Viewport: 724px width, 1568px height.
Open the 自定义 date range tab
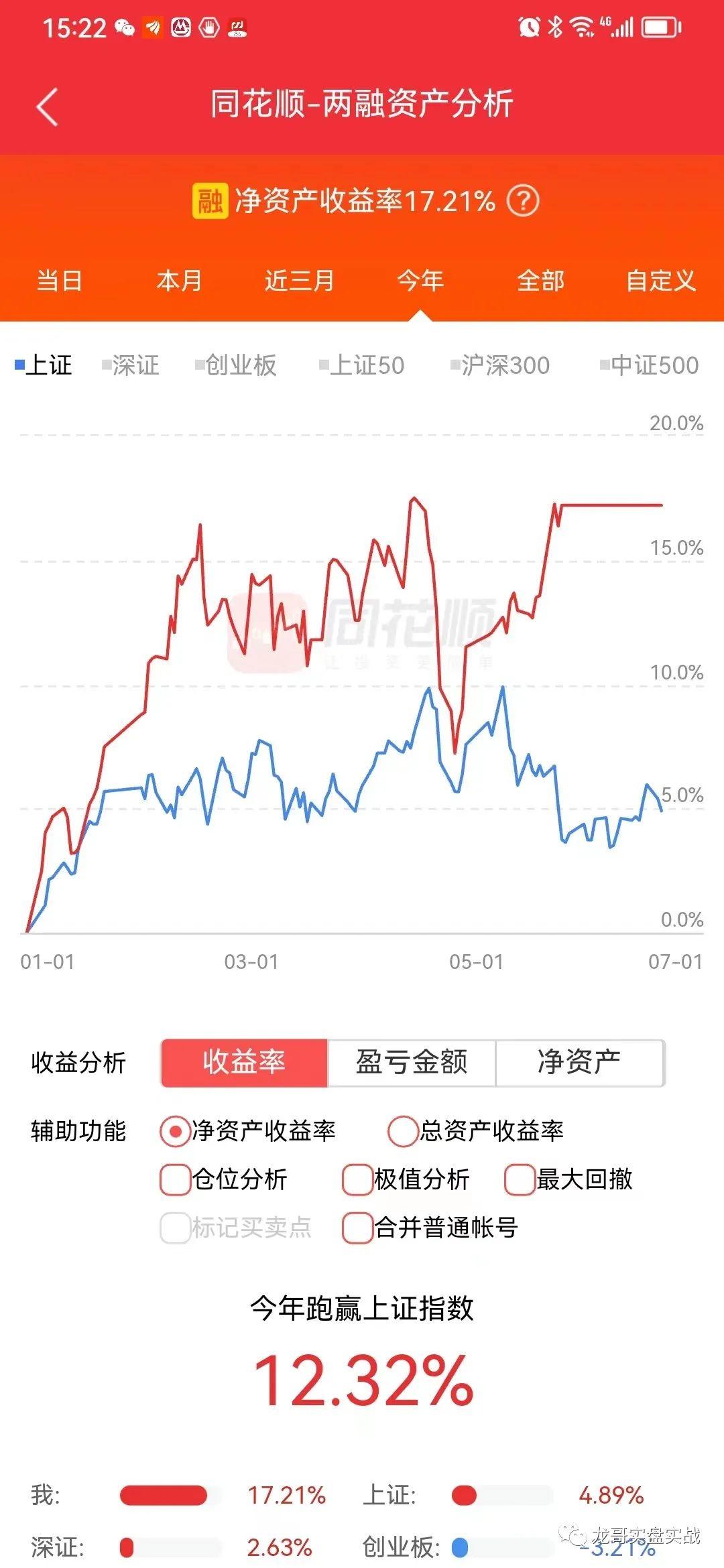click(661, 281)
